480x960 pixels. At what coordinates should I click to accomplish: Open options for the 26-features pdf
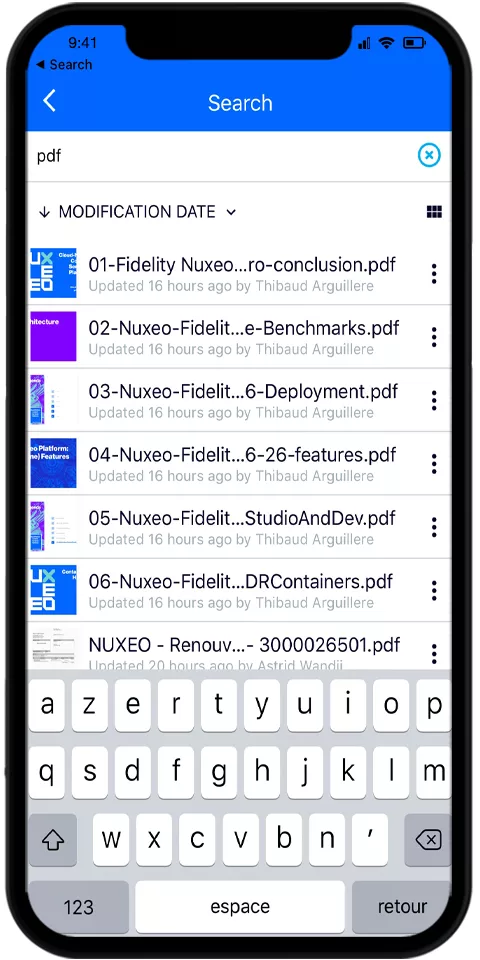click(433, 463)
